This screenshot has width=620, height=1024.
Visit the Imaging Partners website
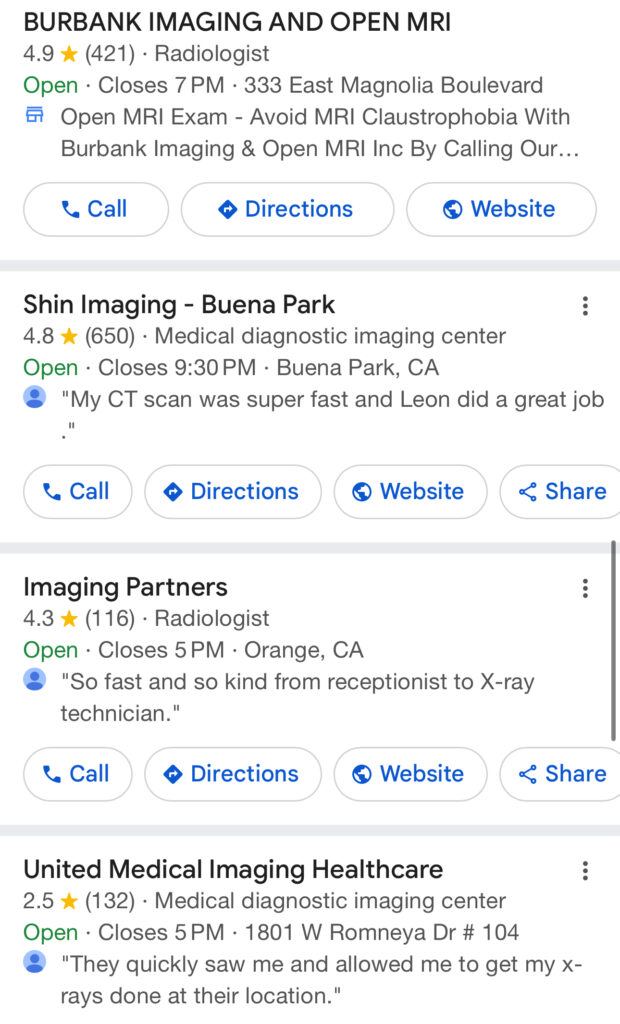[x=410, y=774]
